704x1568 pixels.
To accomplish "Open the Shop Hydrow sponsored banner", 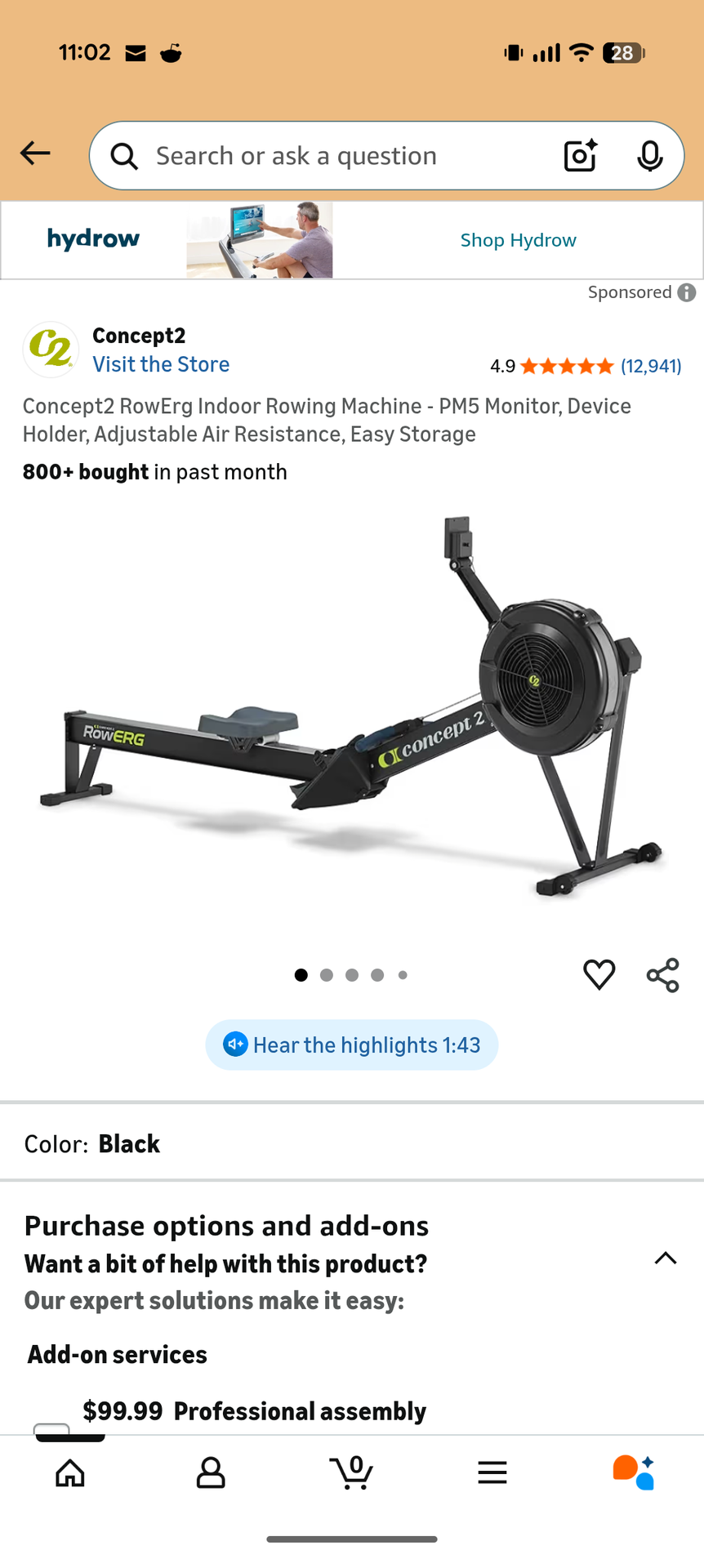I will pos(518,240).
